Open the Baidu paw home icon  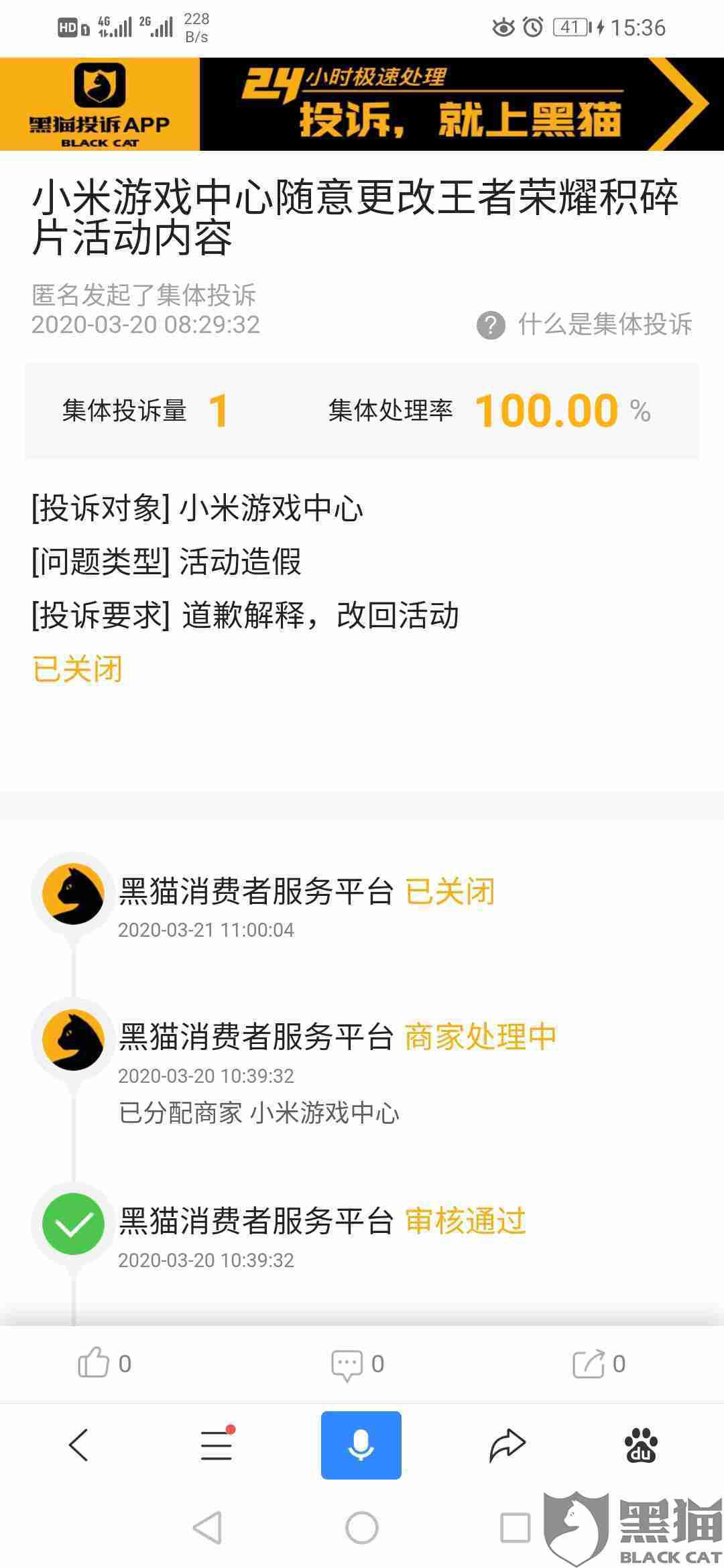[x=641, y=1445]
